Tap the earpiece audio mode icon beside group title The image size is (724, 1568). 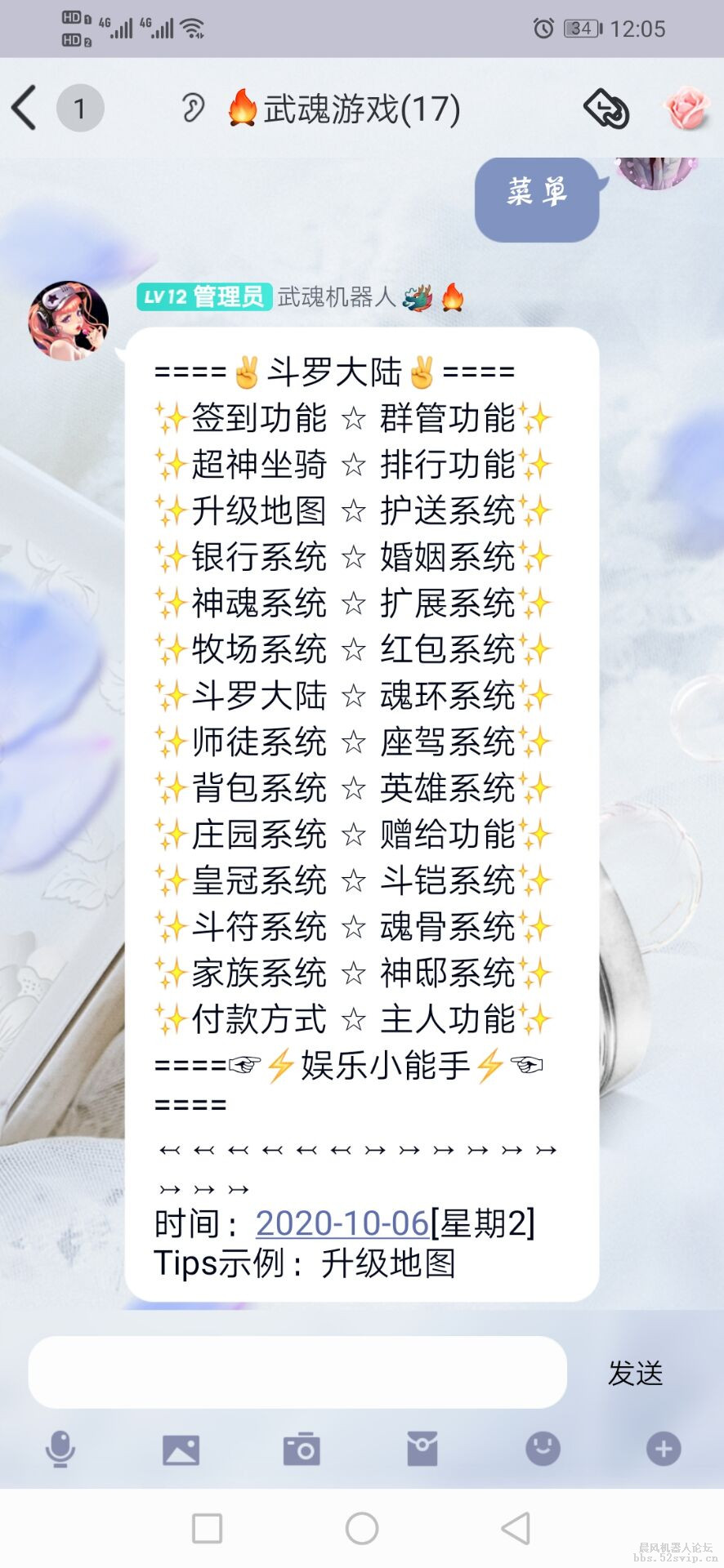click(193, 109)
